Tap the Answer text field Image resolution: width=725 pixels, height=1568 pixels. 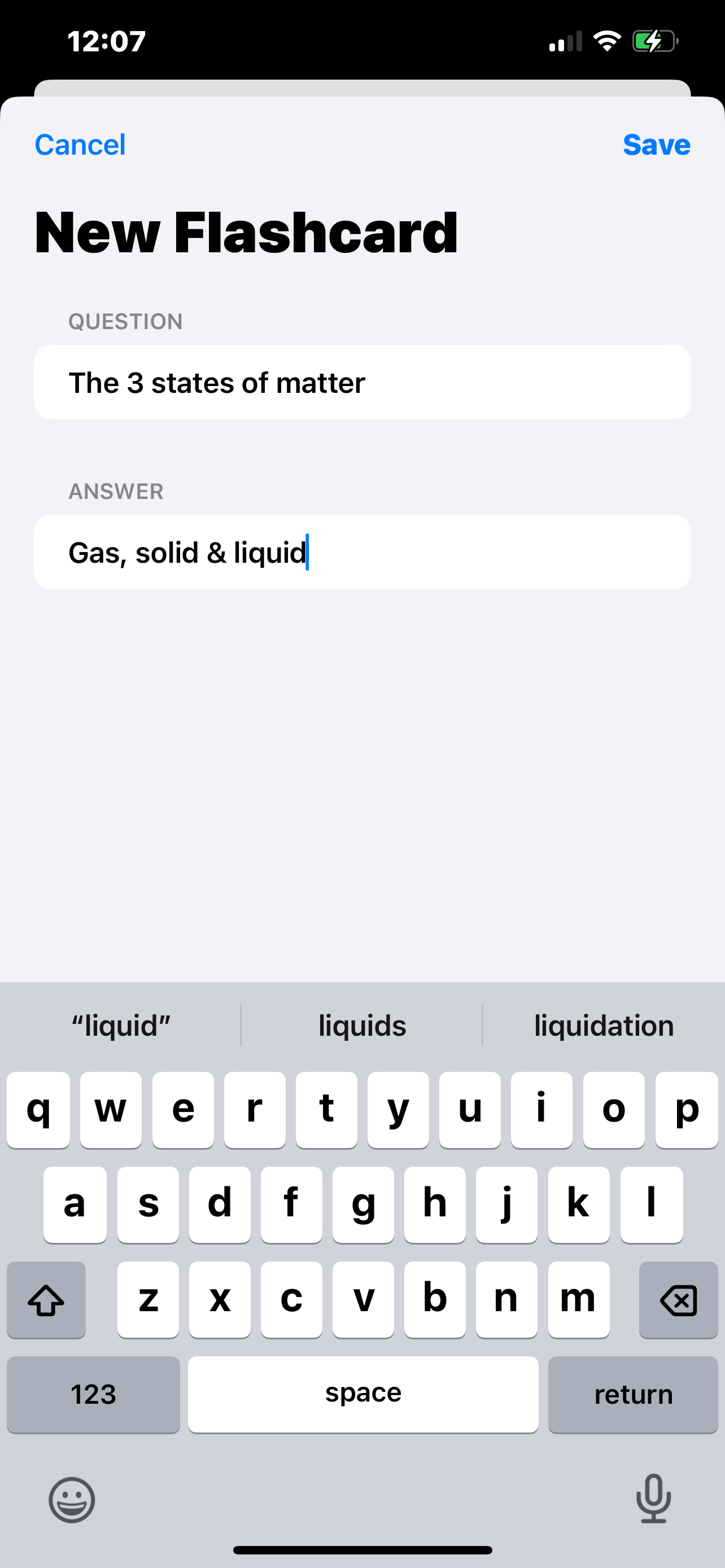click(x=362, y=551)
